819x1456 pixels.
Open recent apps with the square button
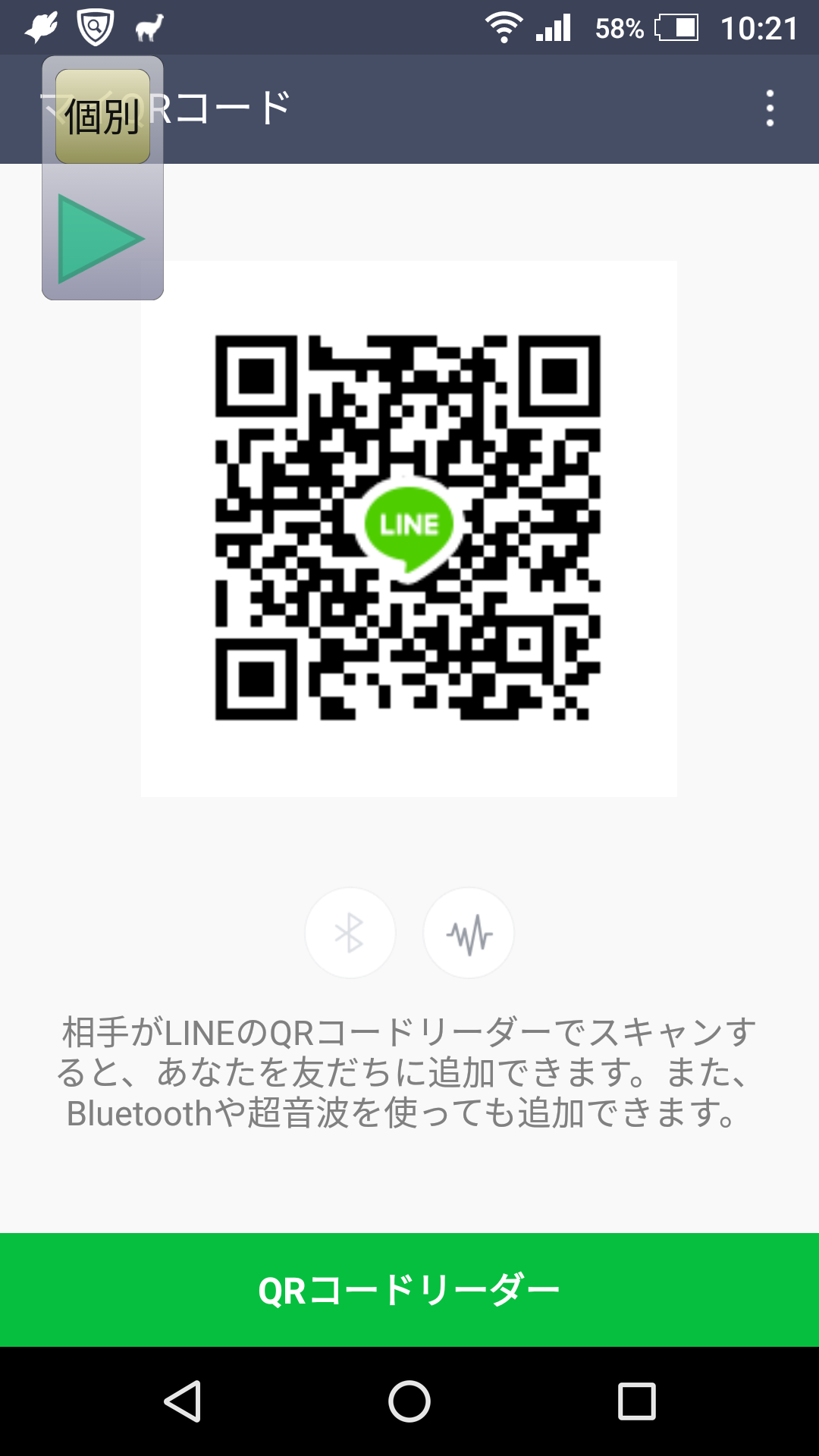[636, 1401]
